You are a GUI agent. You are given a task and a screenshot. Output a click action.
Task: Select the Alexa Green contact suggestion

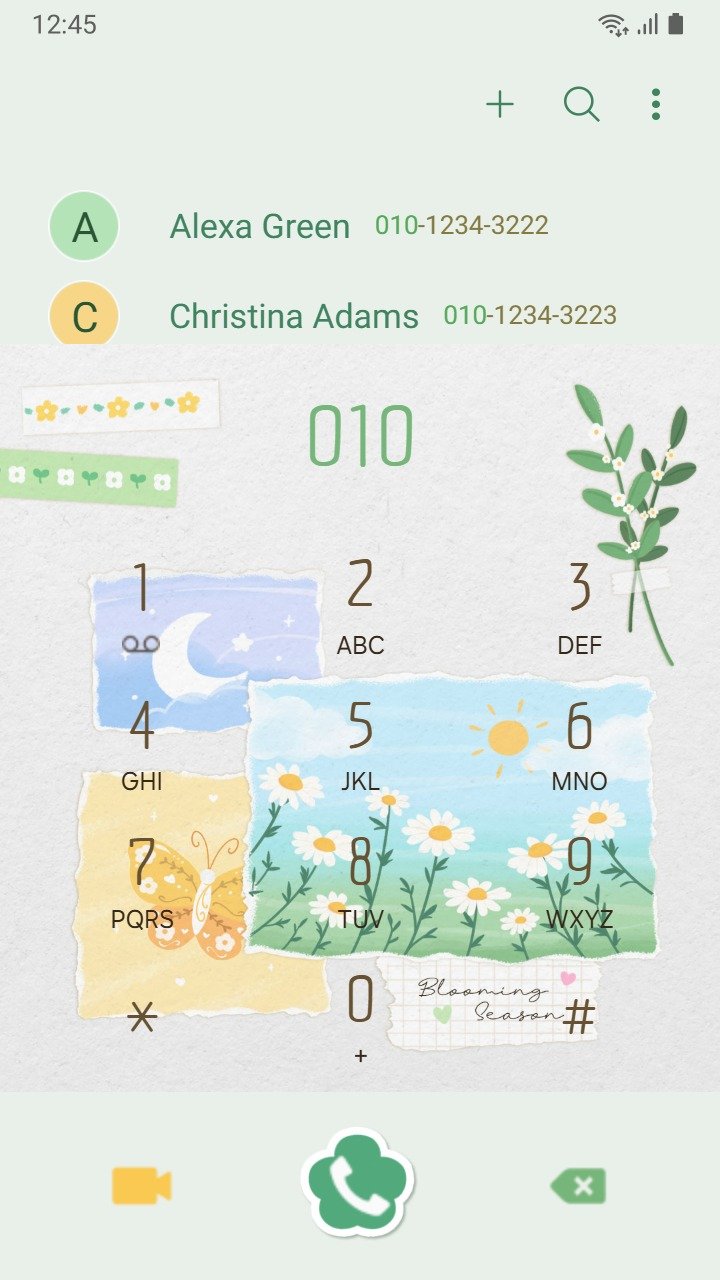360,226
